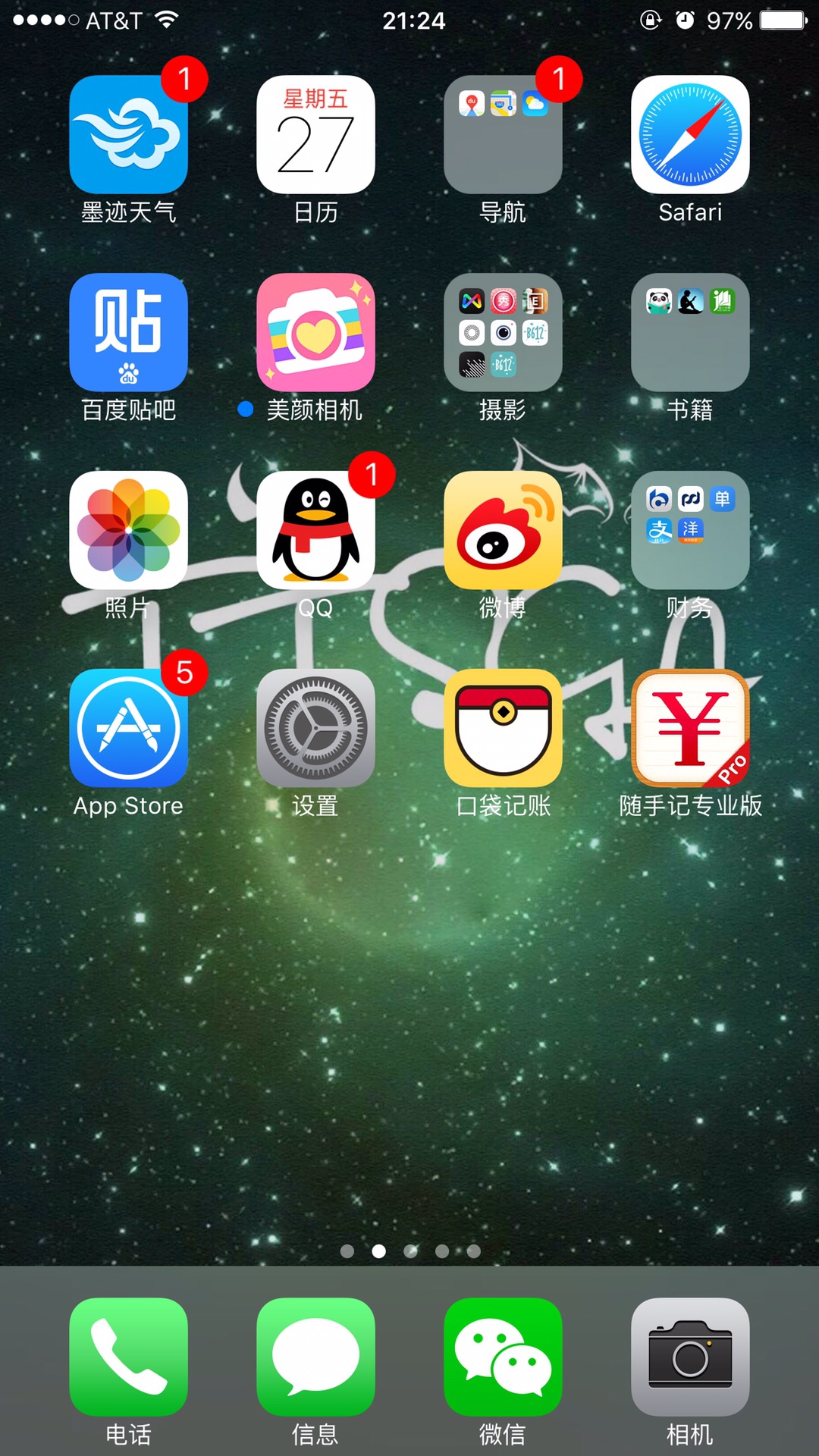Launch QQ messenger
The width and height of the screenshot is (819, 1456).
(x=315, y=530)
